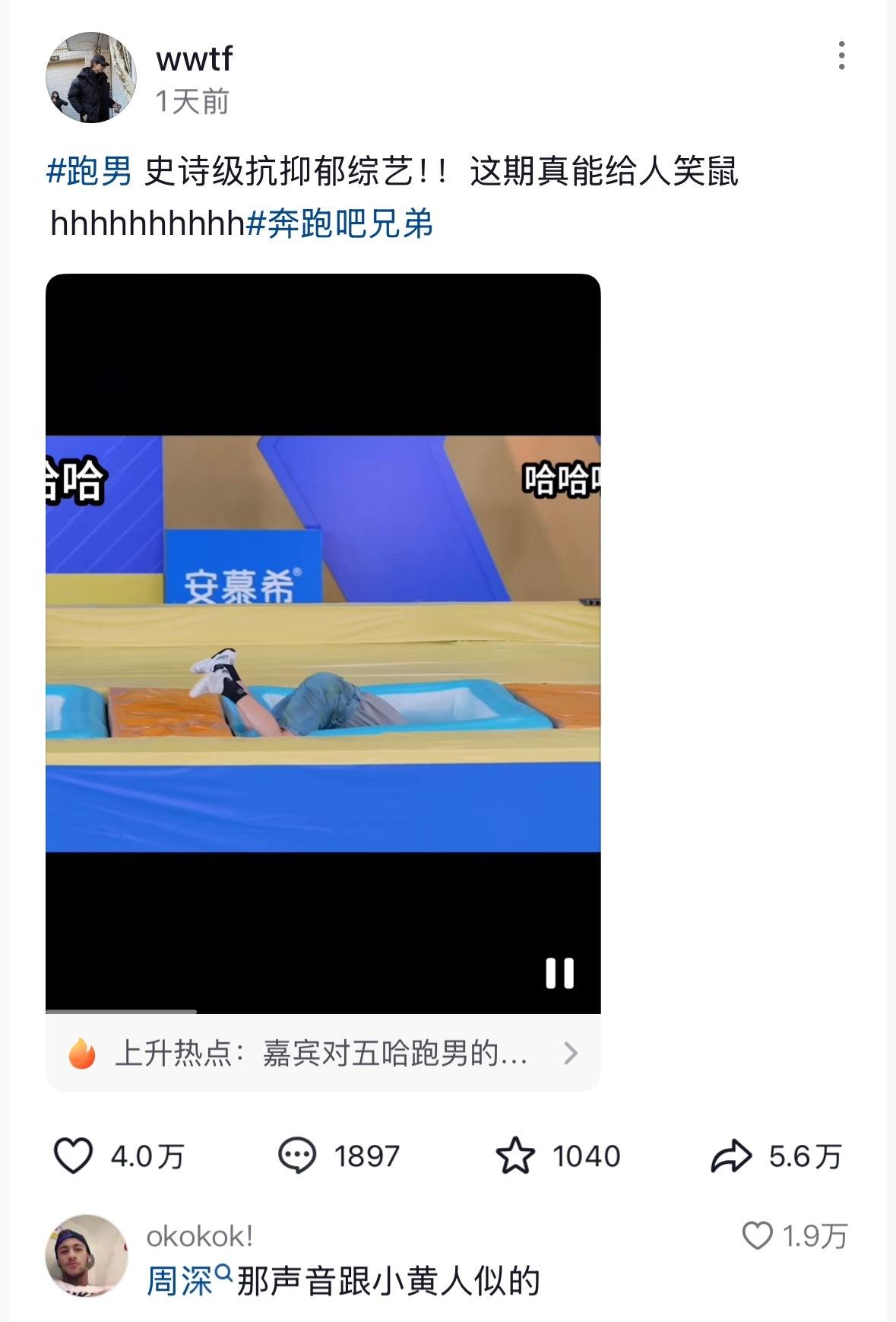Image resolution: width=896 pixels, height=1322 pixels.
Task: Share this post
Action: pyautogui.click(x=731, y=1156)
